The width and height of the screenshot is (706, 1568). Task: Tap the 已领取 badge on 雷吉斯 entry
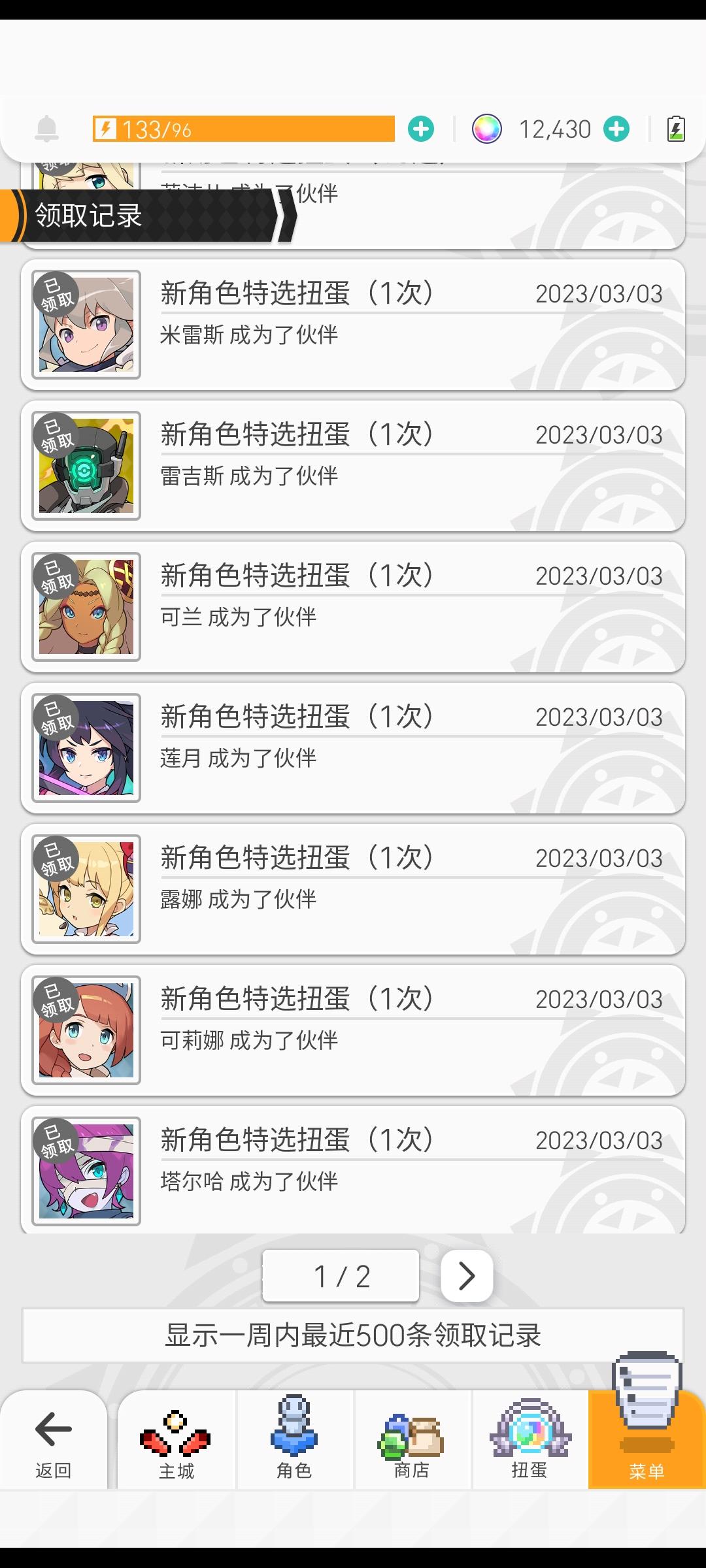point(56,435)
